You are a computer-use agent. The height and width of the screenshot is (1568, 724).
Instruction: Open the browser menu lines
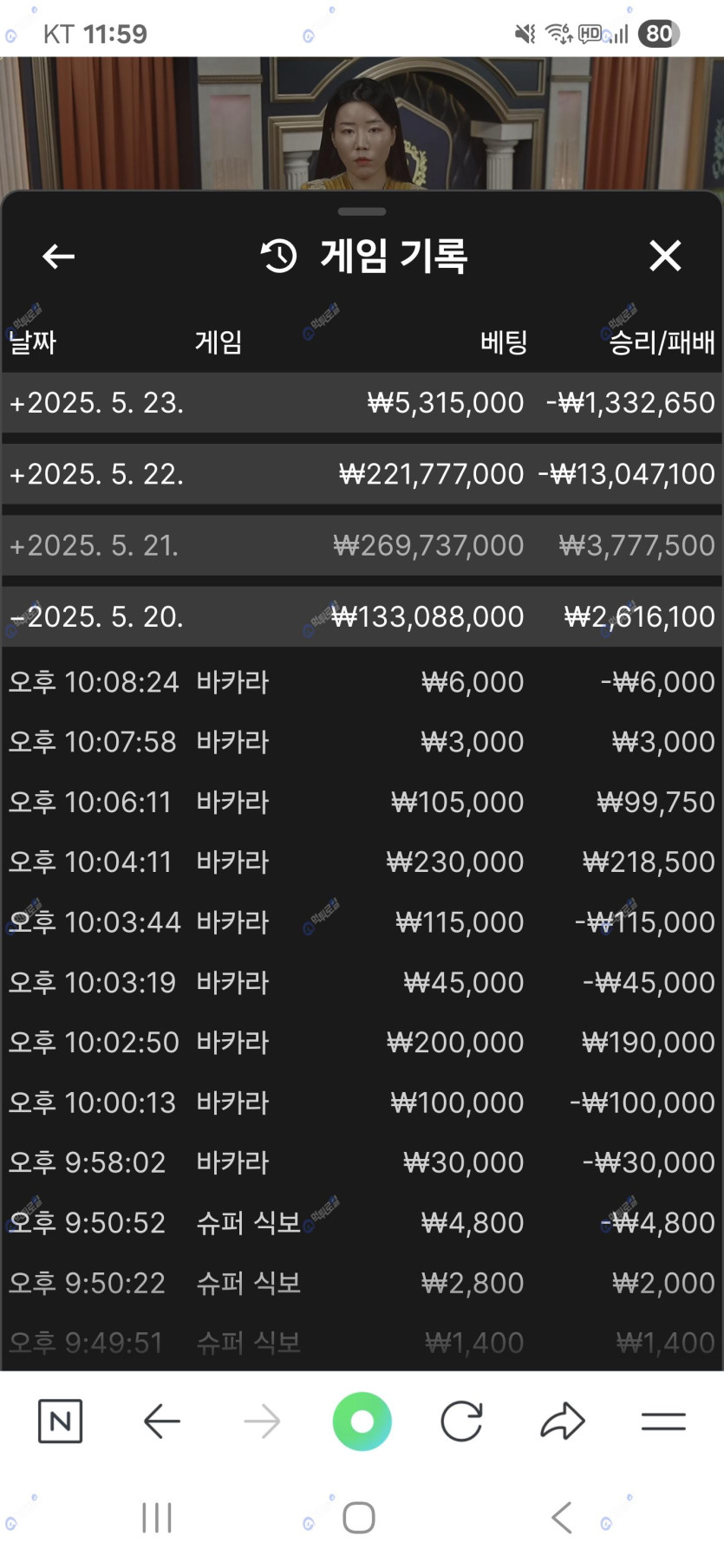tap(663, 1422)
